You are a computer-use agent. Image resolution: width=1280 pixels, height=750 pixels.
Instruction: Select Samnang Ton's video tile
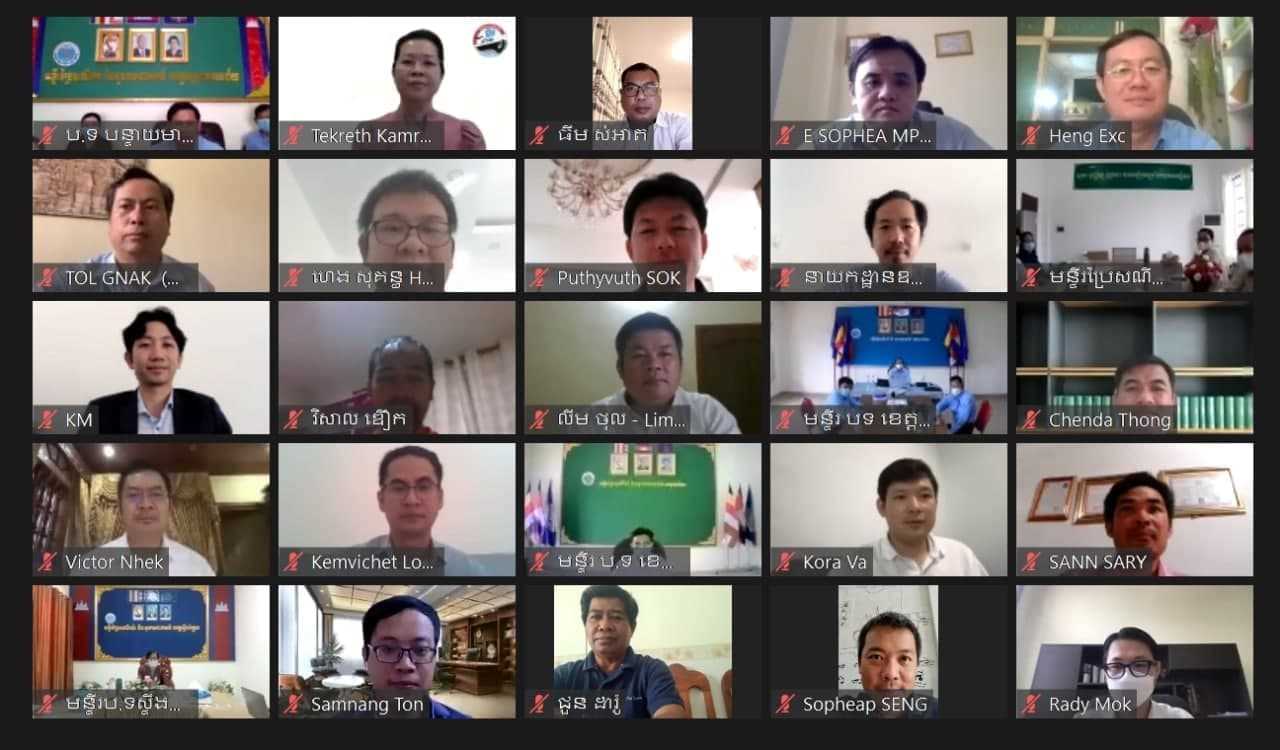pos(397,651)
